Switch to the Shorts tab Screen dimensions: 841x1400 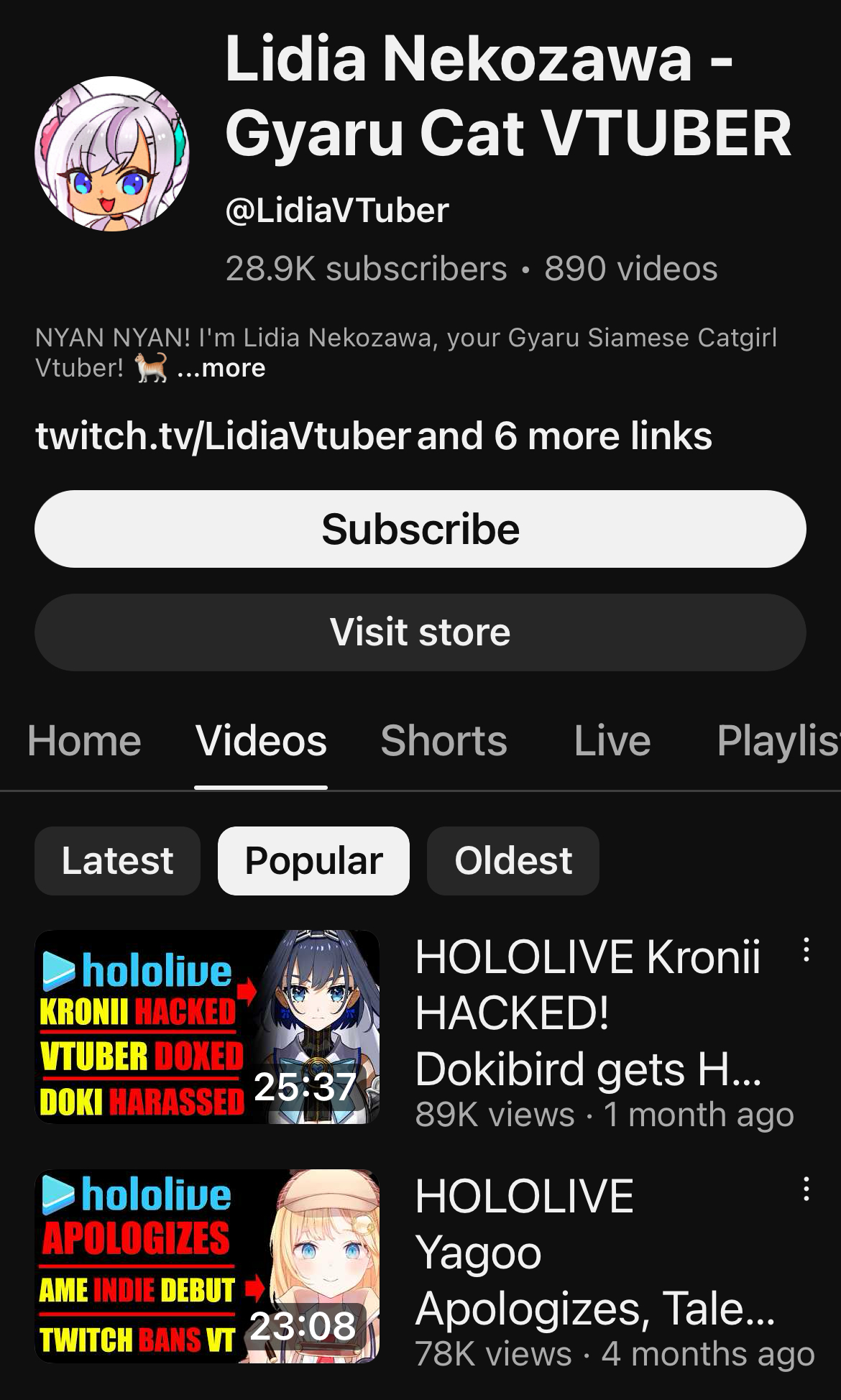point(444,741)
